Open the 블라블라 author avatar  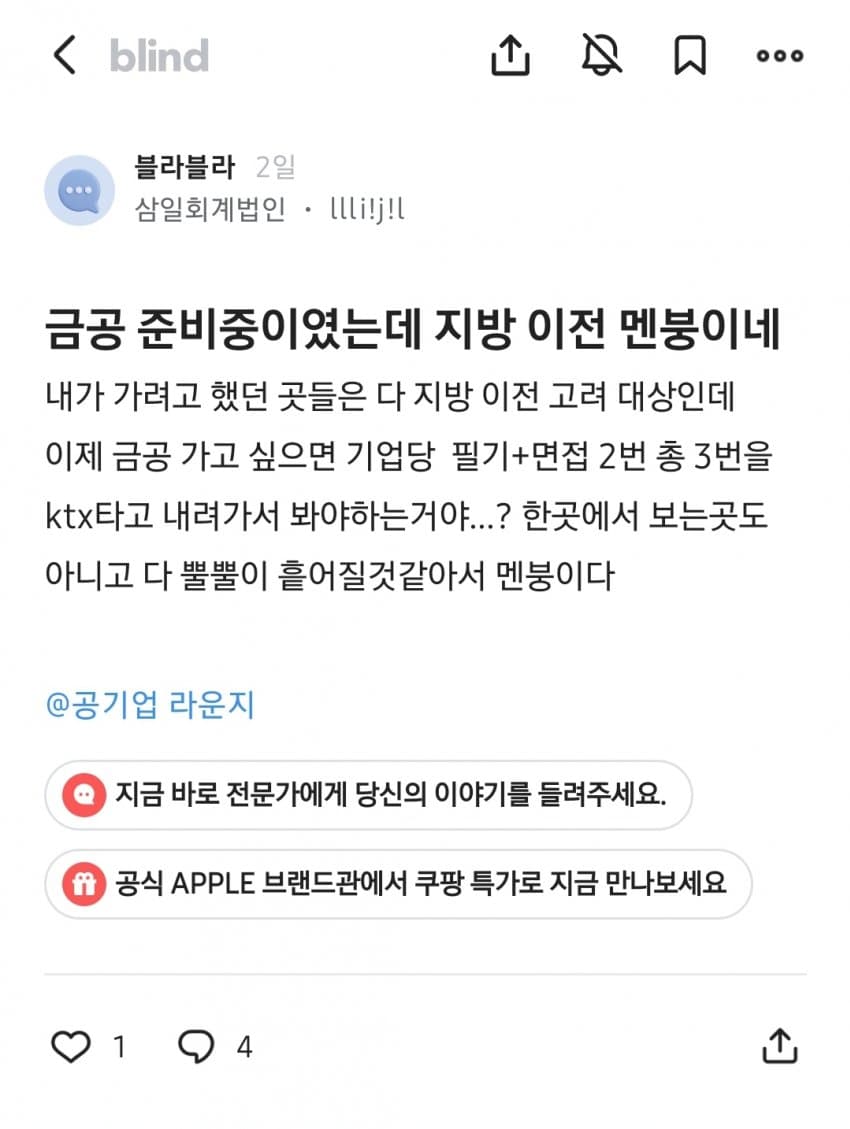[x=79, y=190]
